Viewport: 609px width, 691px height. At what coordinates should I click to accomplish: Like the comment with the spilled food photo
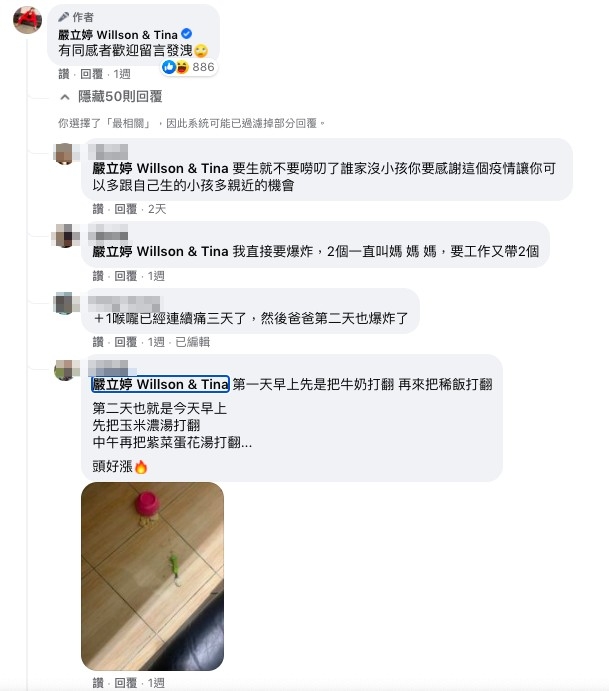[x=98, y=682]
